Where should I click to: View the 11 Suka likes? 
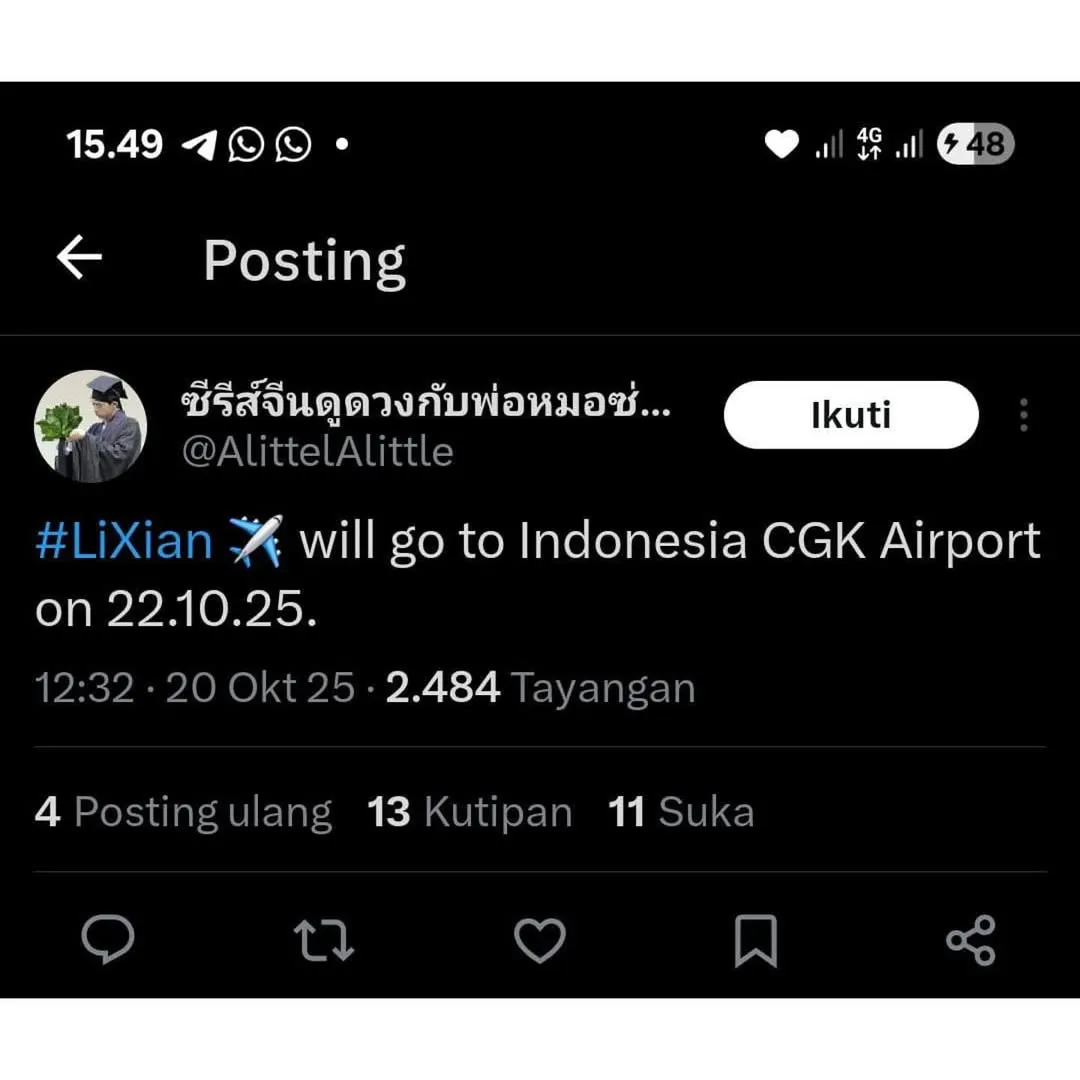pos(680,812)
